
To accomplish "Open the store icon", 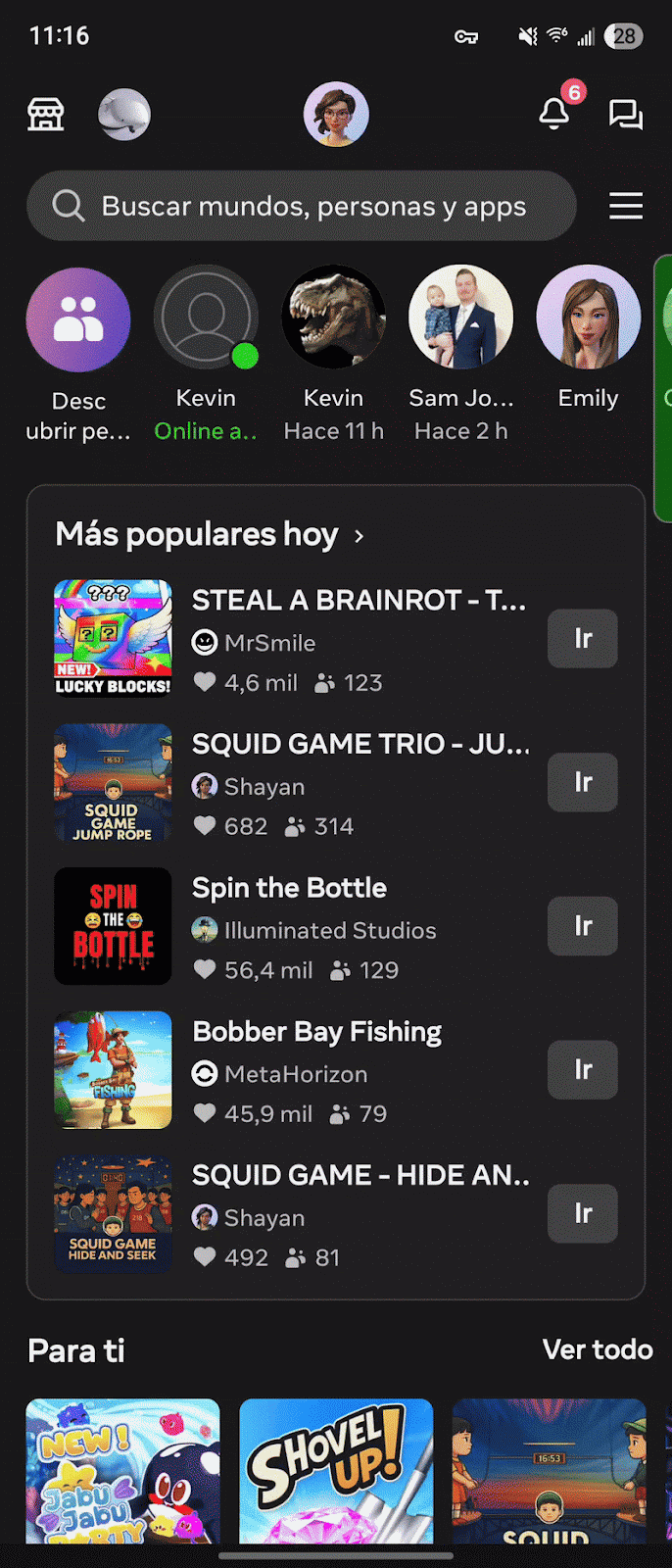I will click(45, 115).
